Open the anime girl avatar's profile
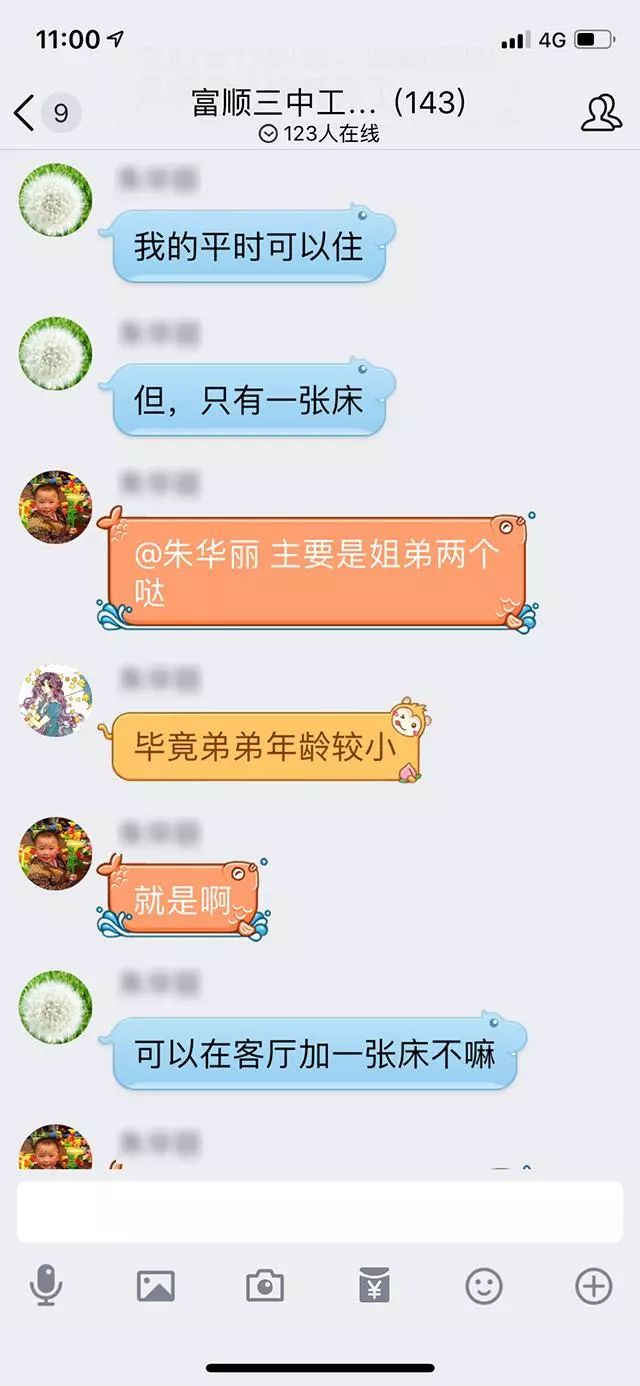 (x=56, y=699)
